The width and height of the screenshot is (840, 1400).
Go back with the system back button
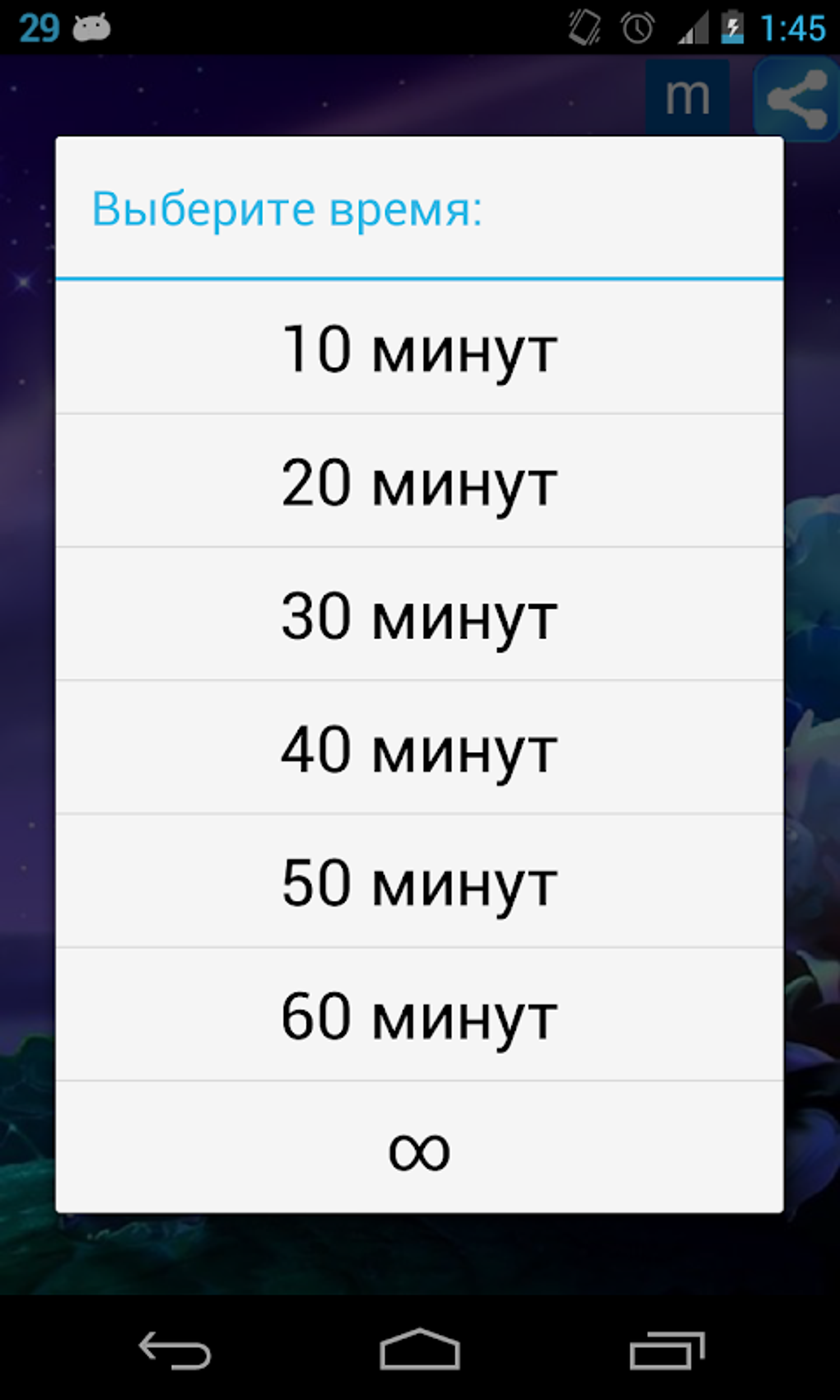[175, 1351]
